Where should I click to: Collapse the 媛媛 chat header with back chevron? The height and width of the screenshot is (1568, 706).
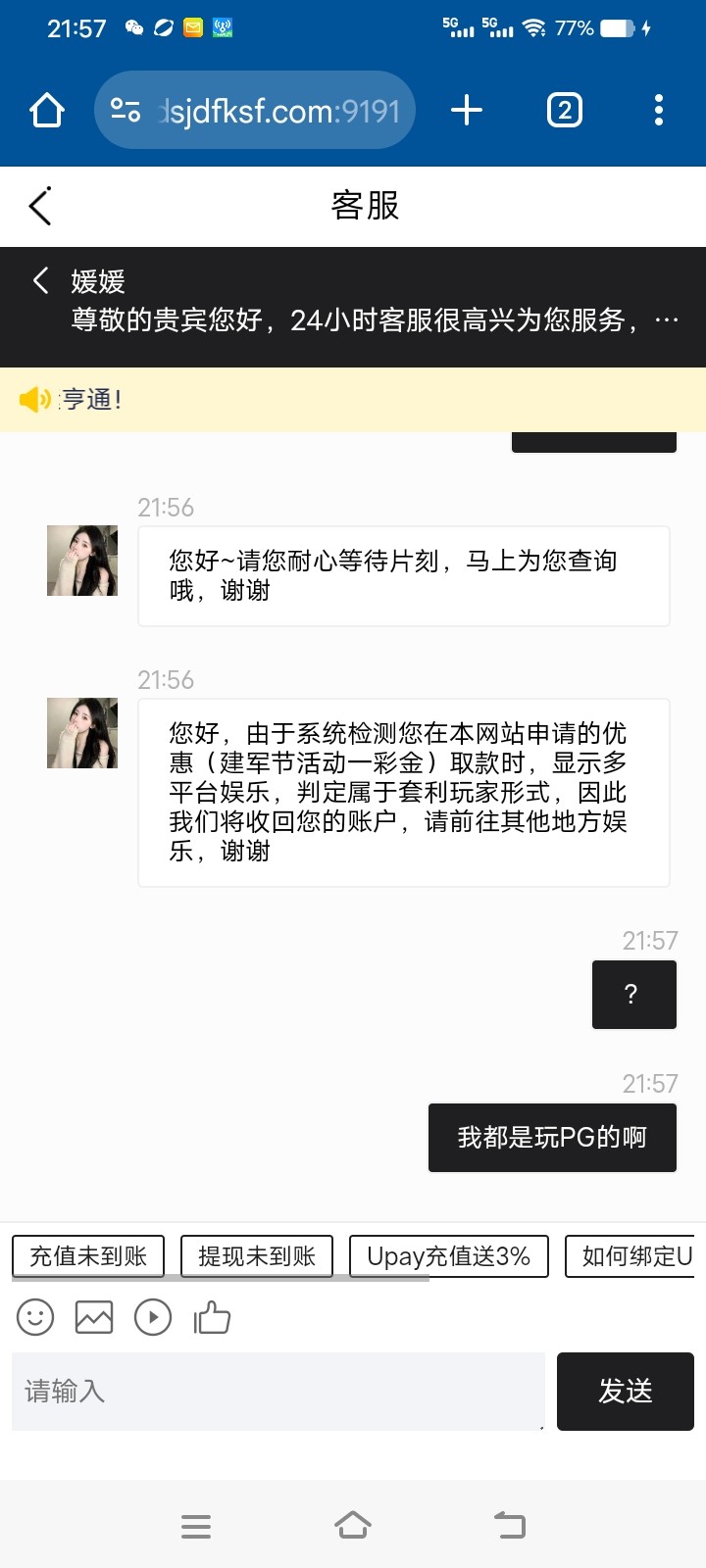(40, 281)
